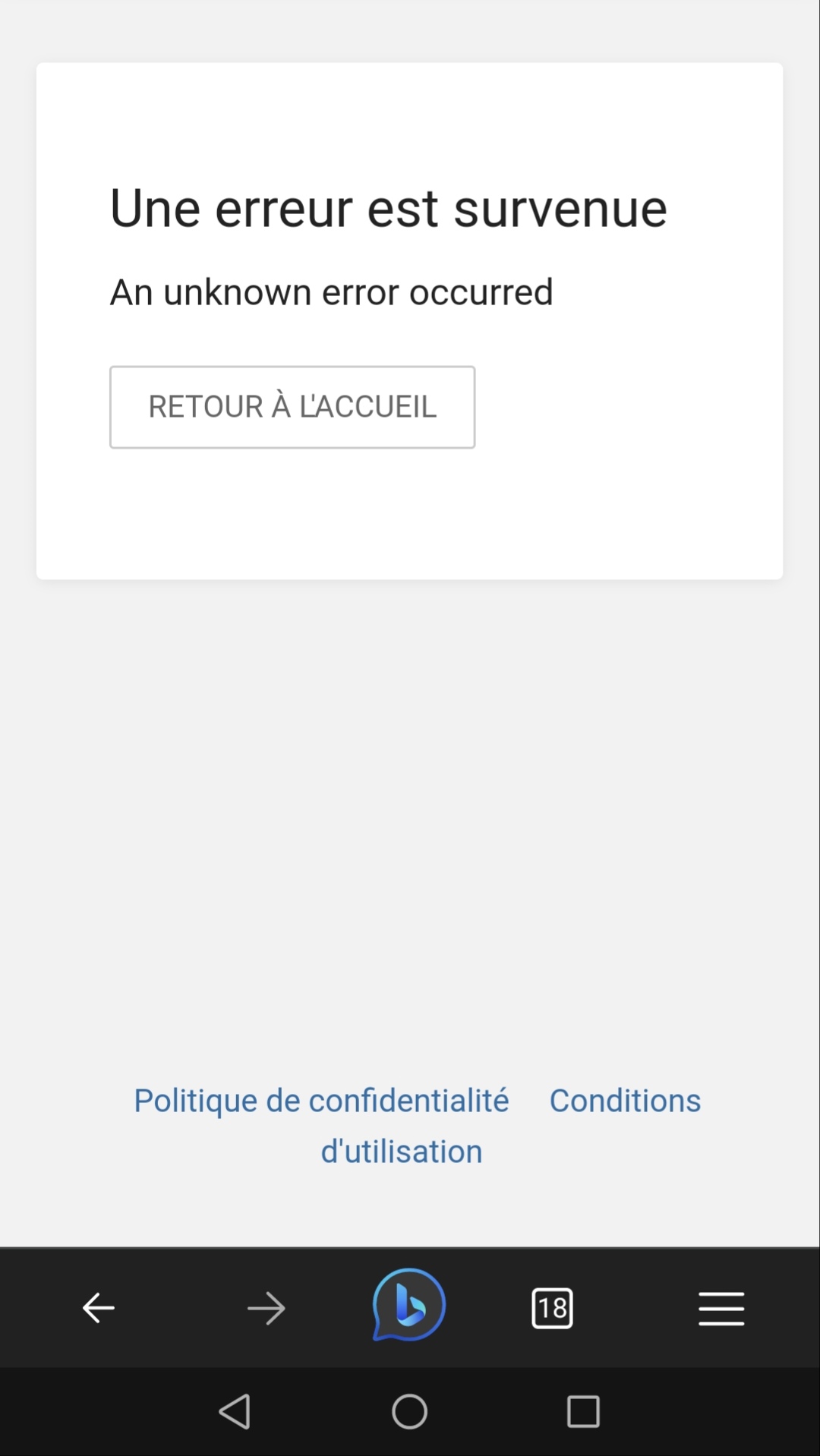Open the browser hamburger menu
This screenshot has height=1456, width=820.
[x=721, y=1308]
